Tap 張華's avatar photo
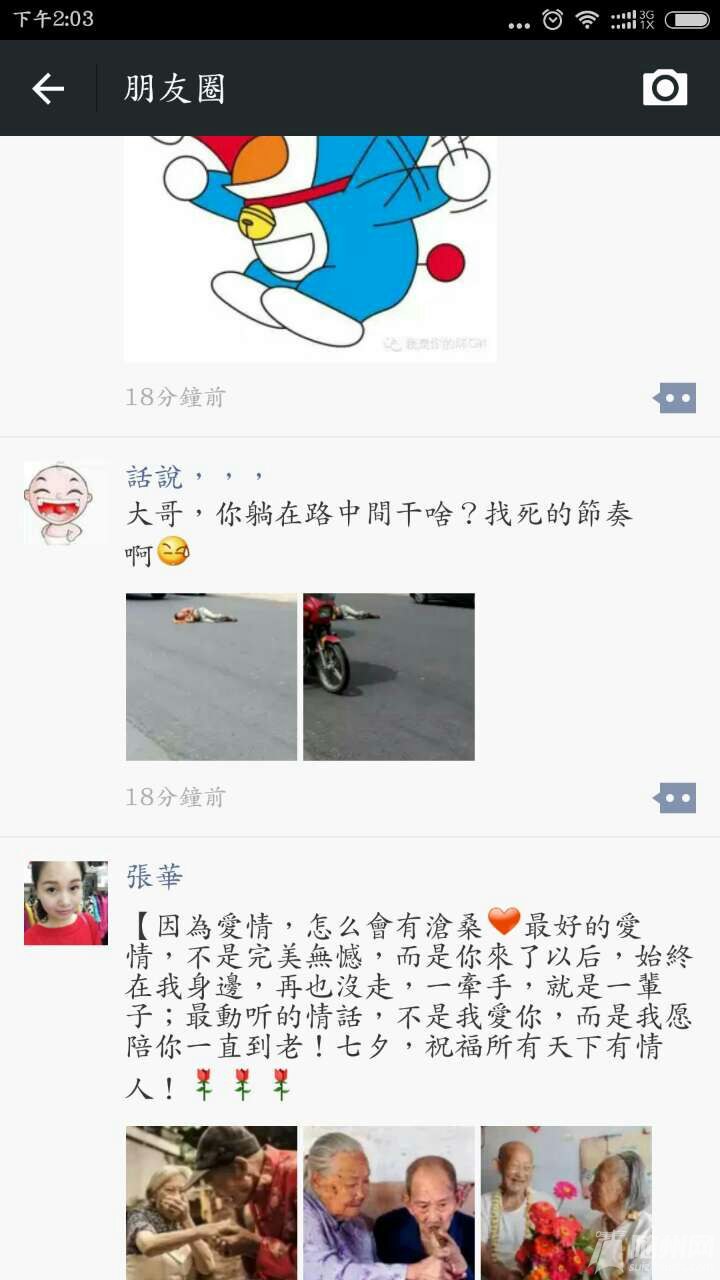Image resolution: width=720 pixels, height=1280 pixels. (65, 903)
